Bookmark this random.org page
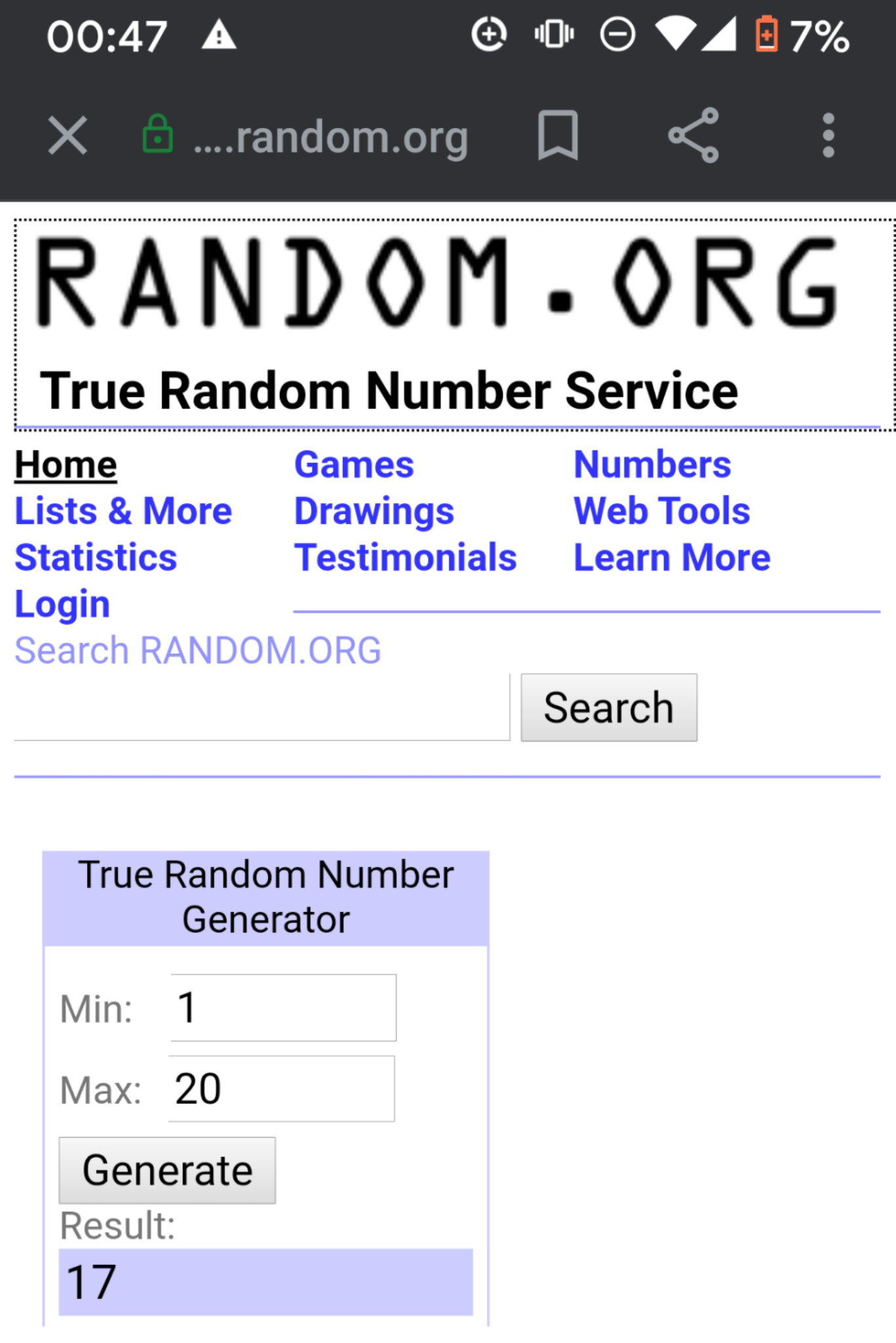Image resolution: width=896 pixels, height=1343 pixels. [557, 136]
